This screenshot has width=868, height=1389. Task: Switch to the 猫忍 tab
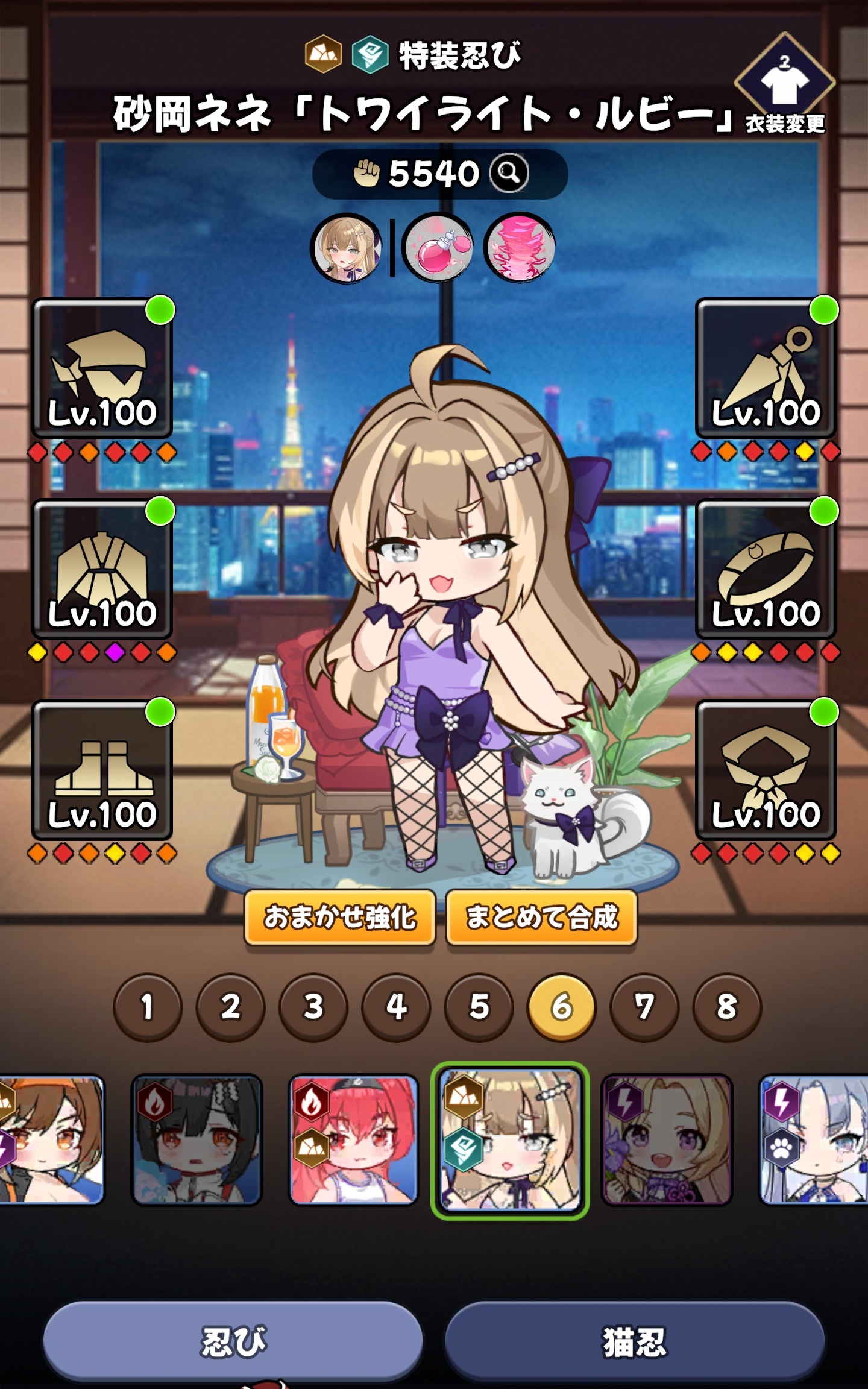[x=635, y=1342]
